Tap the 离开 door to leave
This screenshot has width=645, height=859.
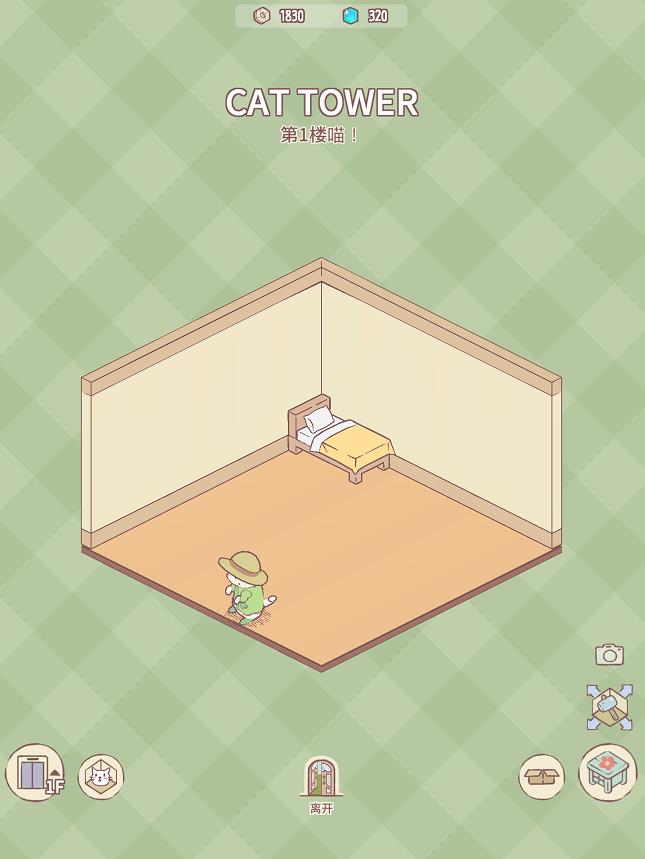coord(321,780)
